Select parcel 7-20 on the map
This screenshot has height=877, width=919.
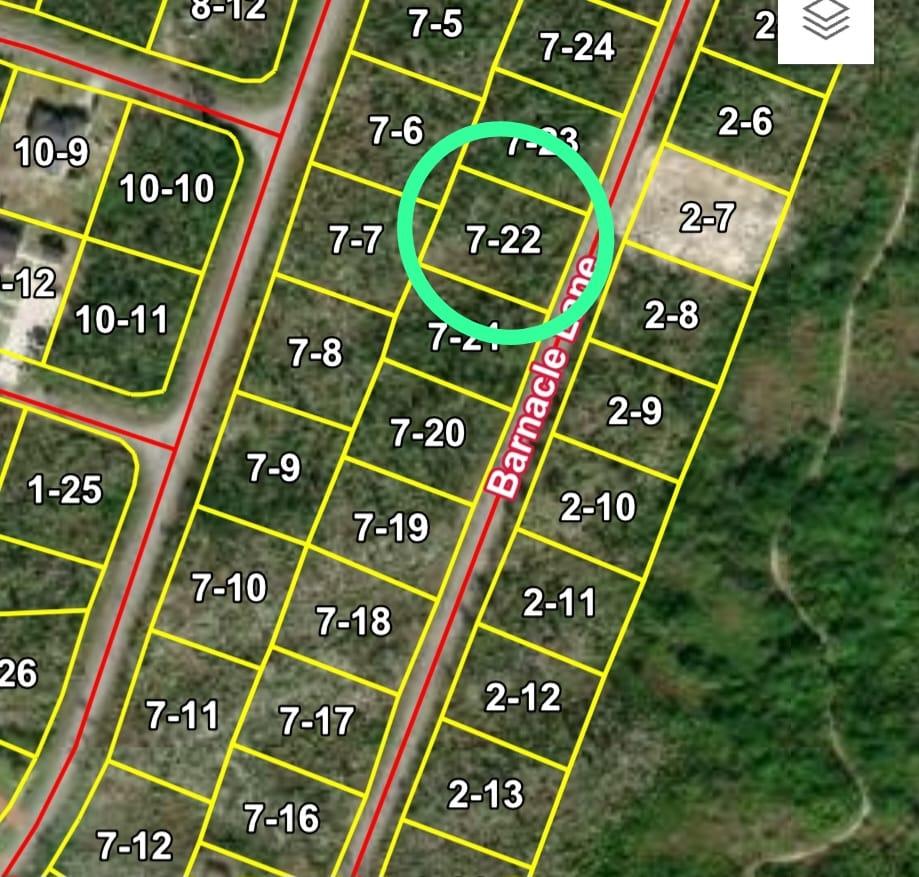pos(427,432)
